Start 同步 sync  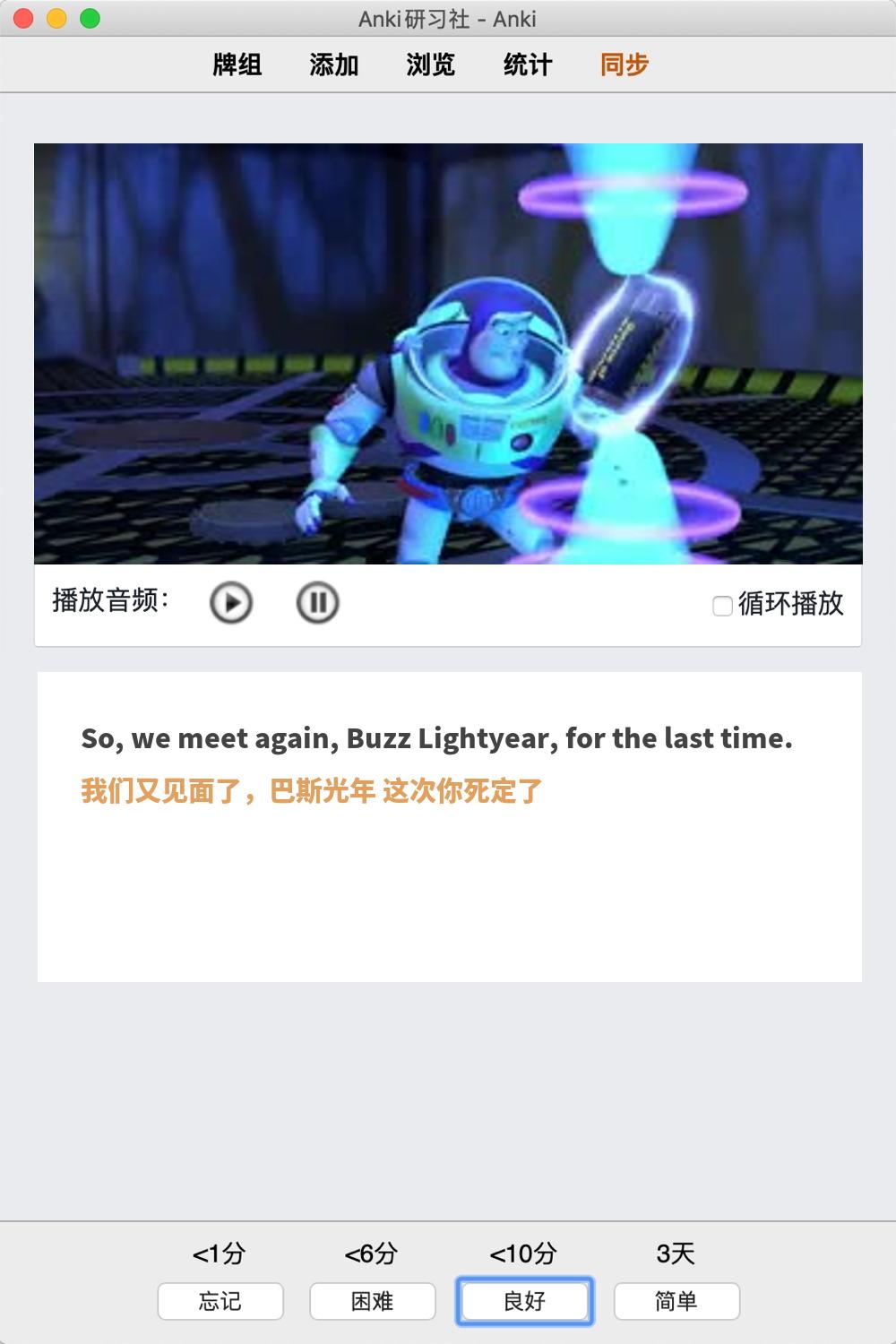tap(625, 65)
